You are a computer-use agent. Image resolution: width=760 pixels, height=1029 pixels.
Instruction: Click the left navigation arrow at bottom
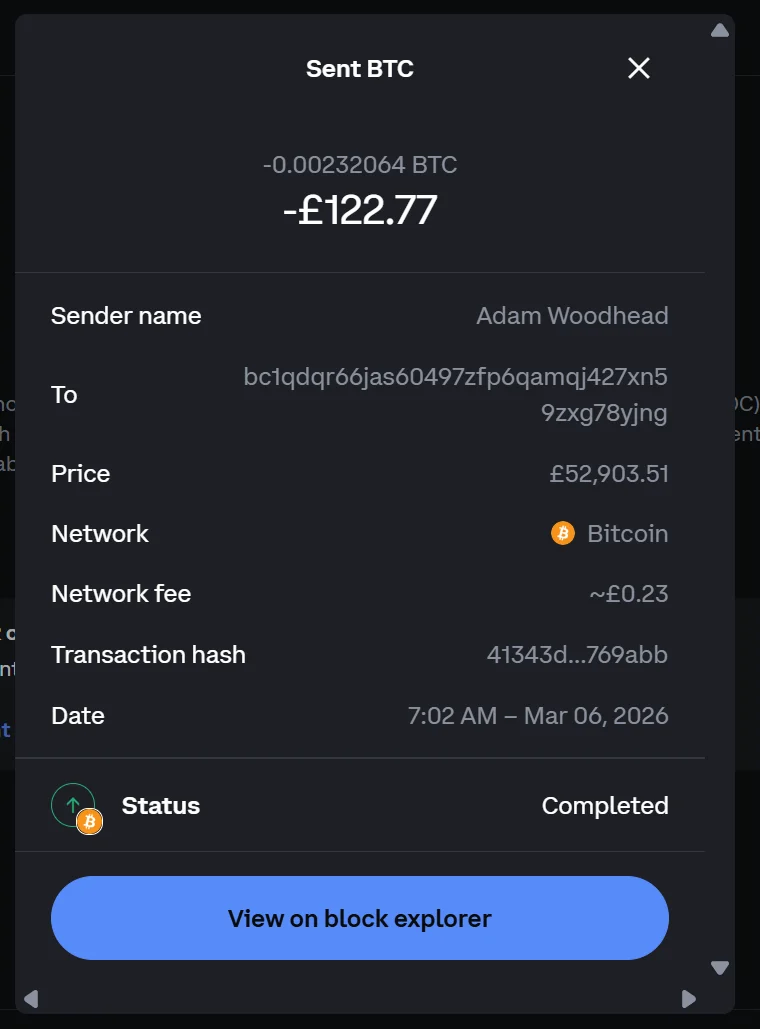31,998
